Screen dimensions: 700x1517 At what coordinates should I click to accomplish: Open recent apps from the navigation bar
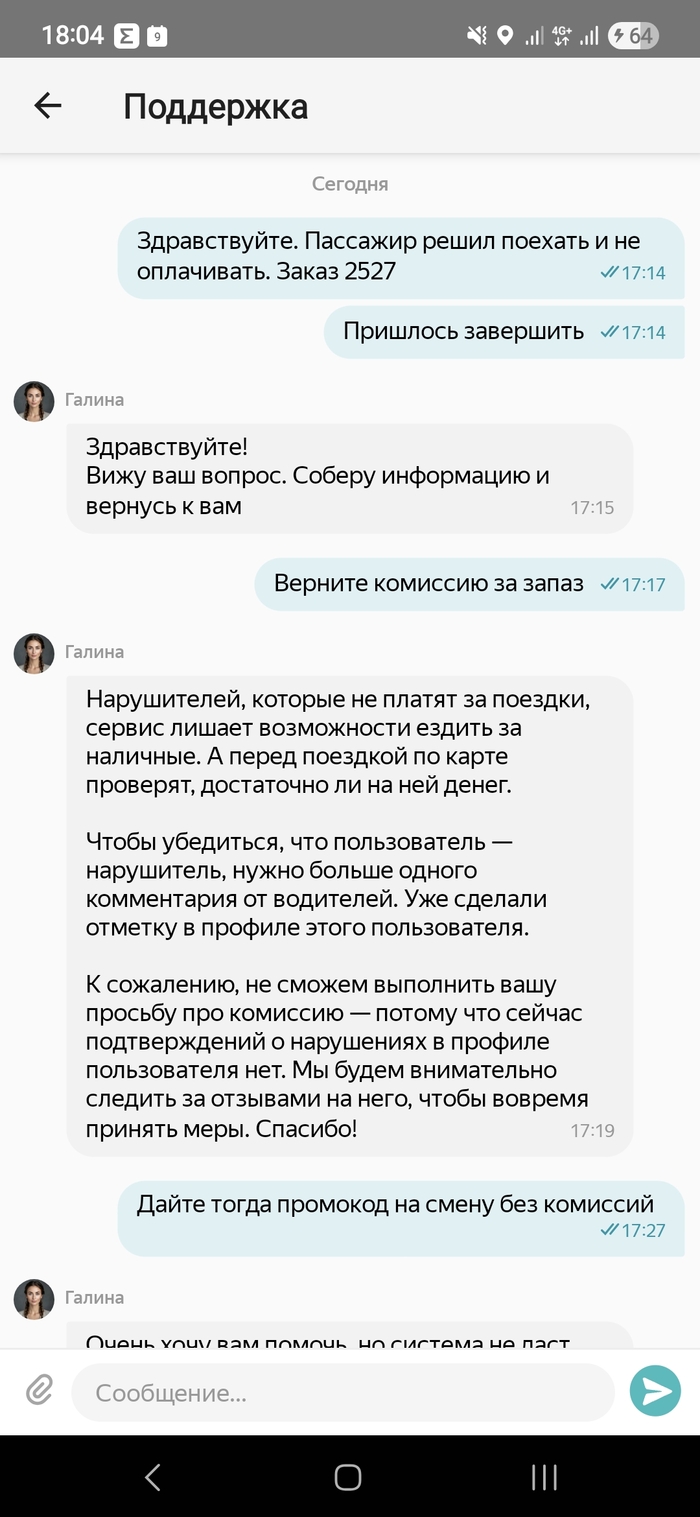tap(544, 1477)
